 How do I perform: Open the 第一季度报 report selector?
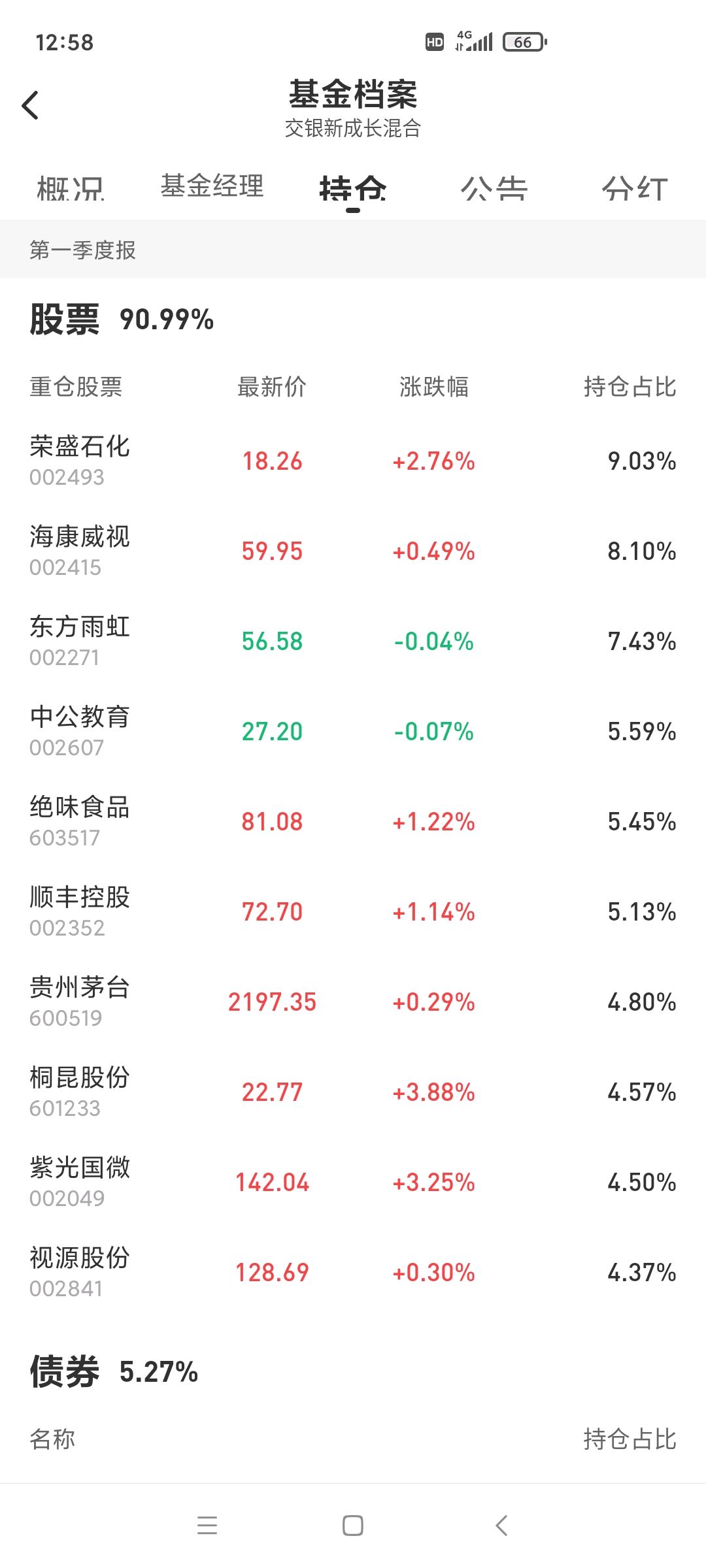tap(83, 252)
